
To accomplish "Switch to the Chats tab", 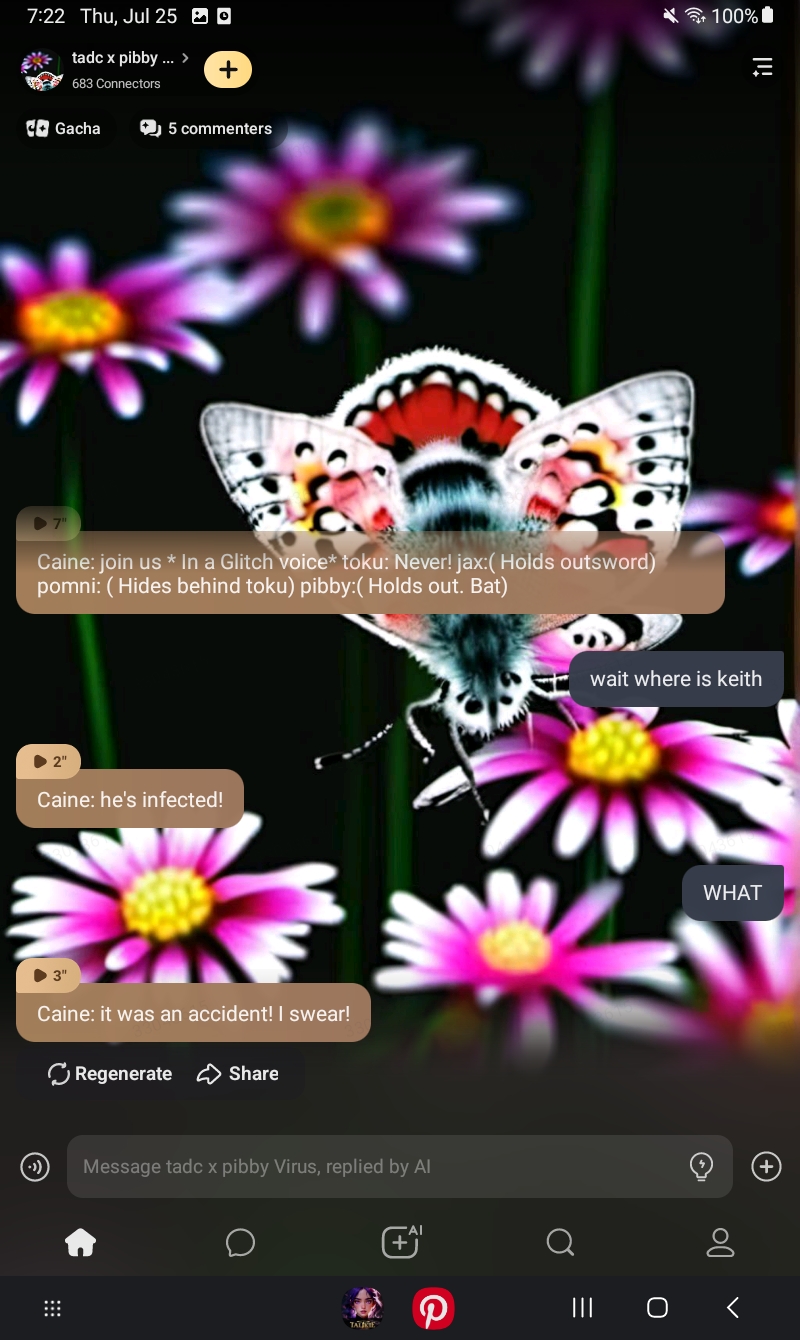I will tap(240, 1242).
